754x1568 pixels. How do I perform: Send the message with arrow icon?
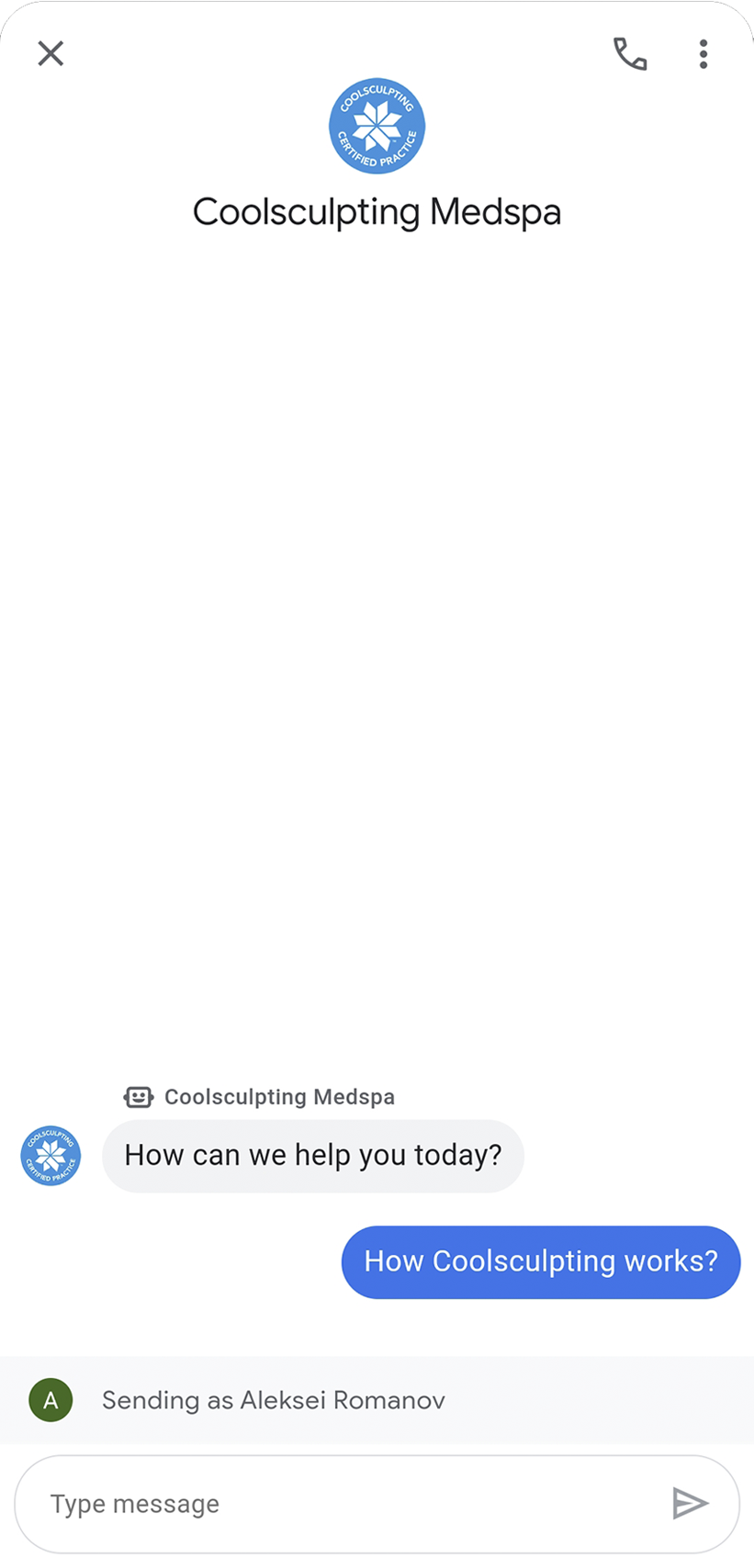click(690, 1504)
